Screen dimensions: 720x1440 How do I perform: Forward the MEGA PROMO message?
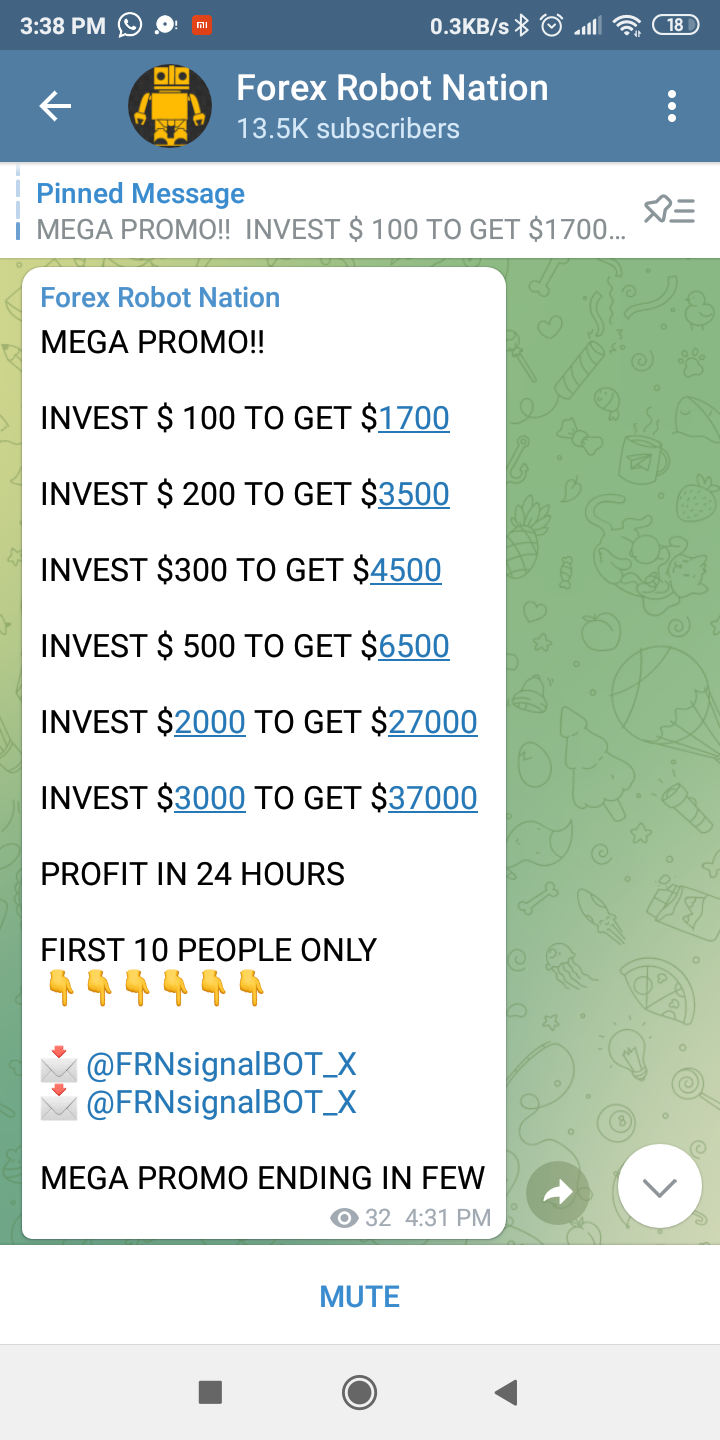[558, 1191]
